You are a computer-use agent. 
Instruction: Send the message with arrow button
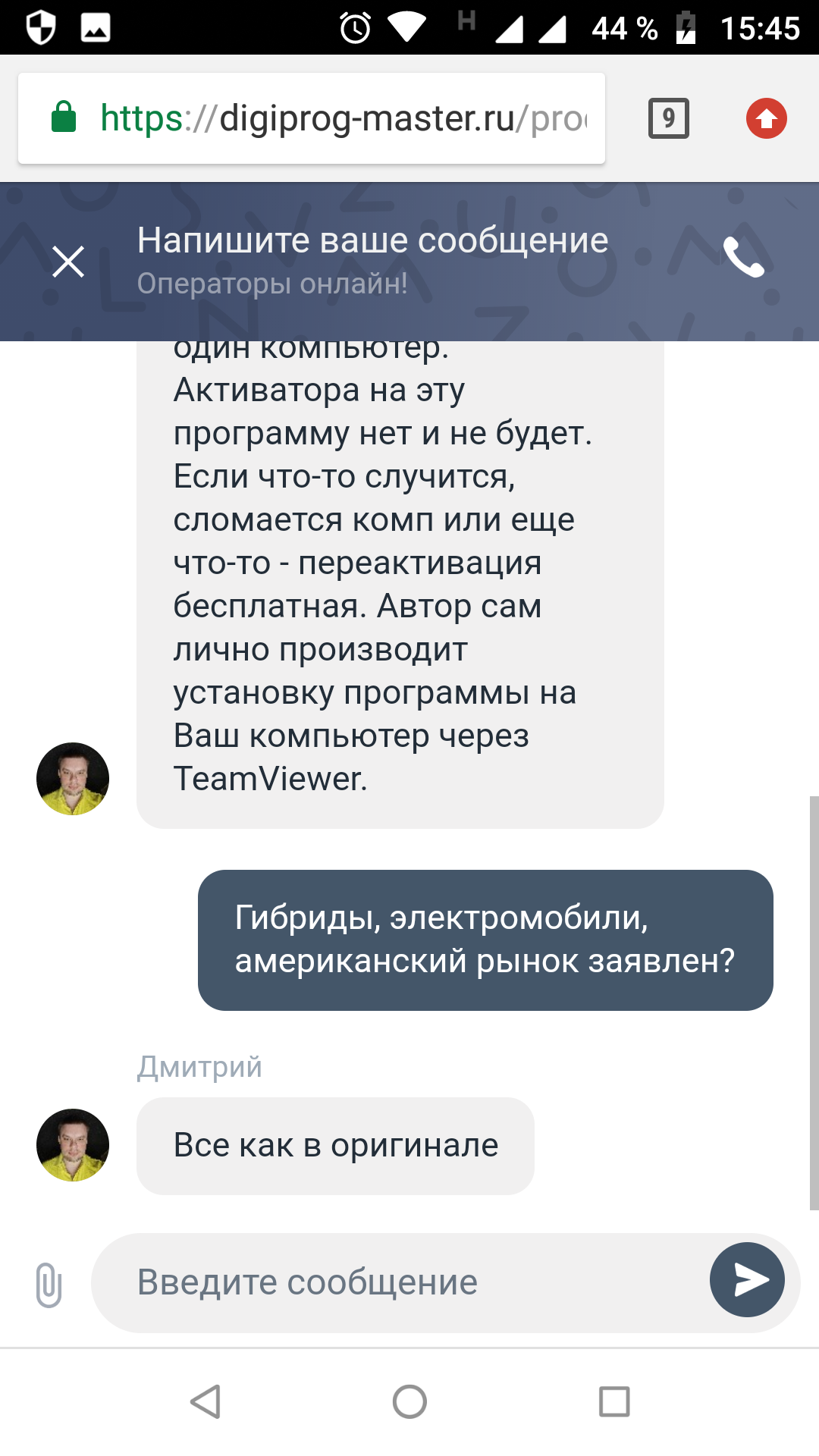[x=747, y=1280]
